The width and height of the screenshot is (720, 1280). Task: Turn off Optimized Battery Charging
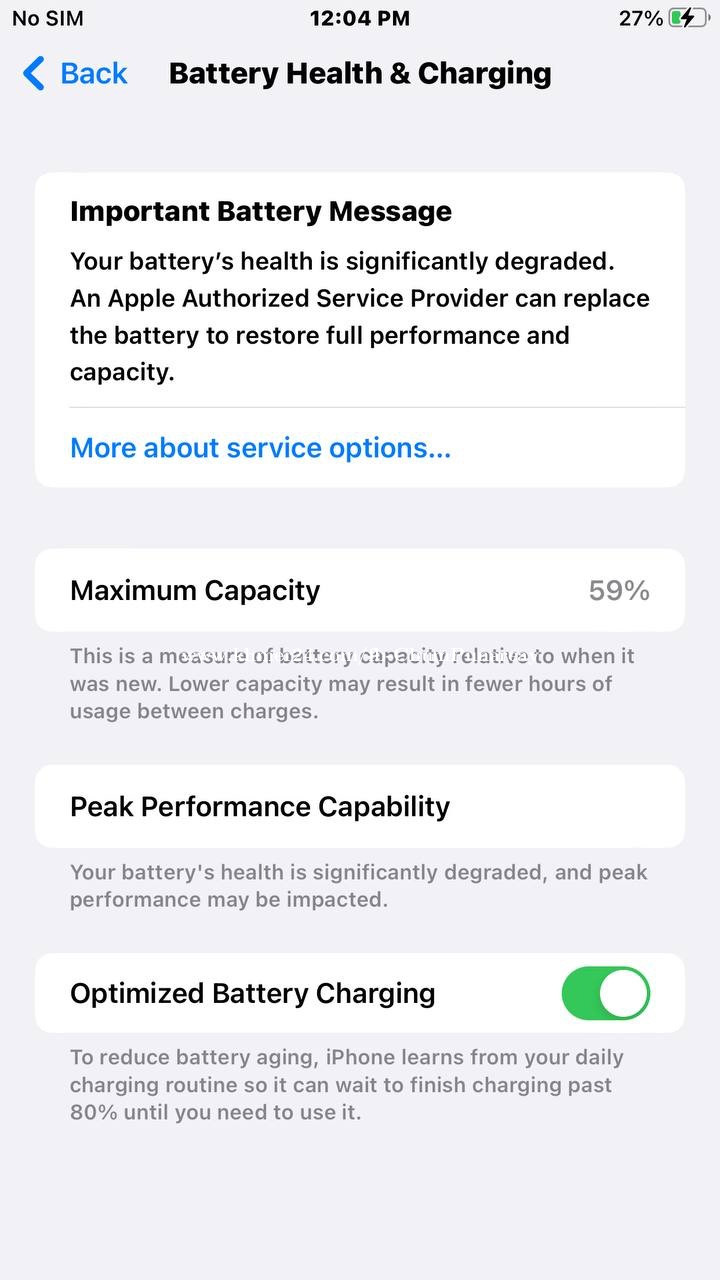click(606, 993)
